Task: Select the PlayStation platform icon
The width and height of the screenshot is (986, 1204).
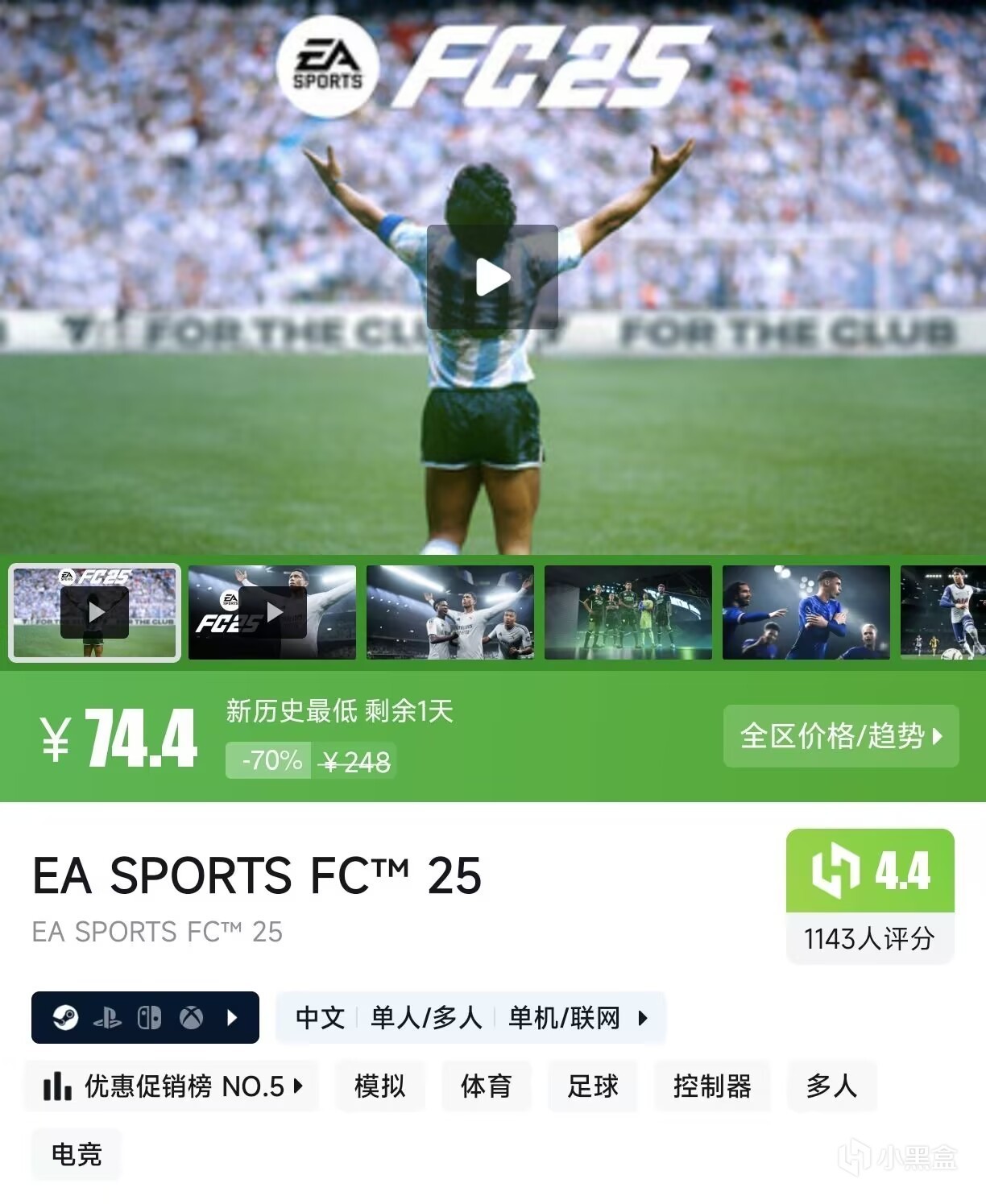Action: coord(108,1017)
